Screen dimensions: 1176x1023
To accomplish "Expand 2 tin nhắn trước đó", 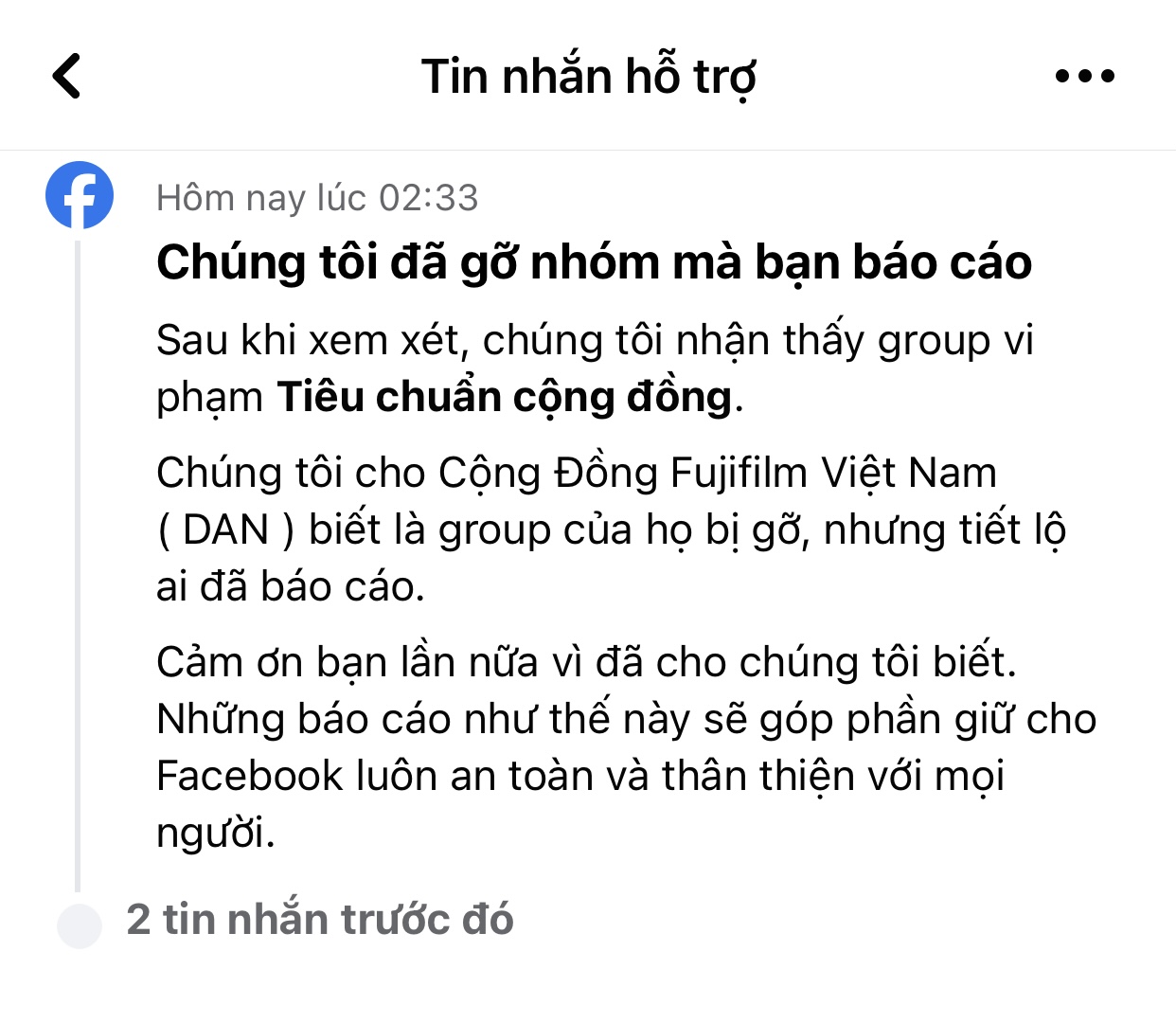I will coord(319,920).
